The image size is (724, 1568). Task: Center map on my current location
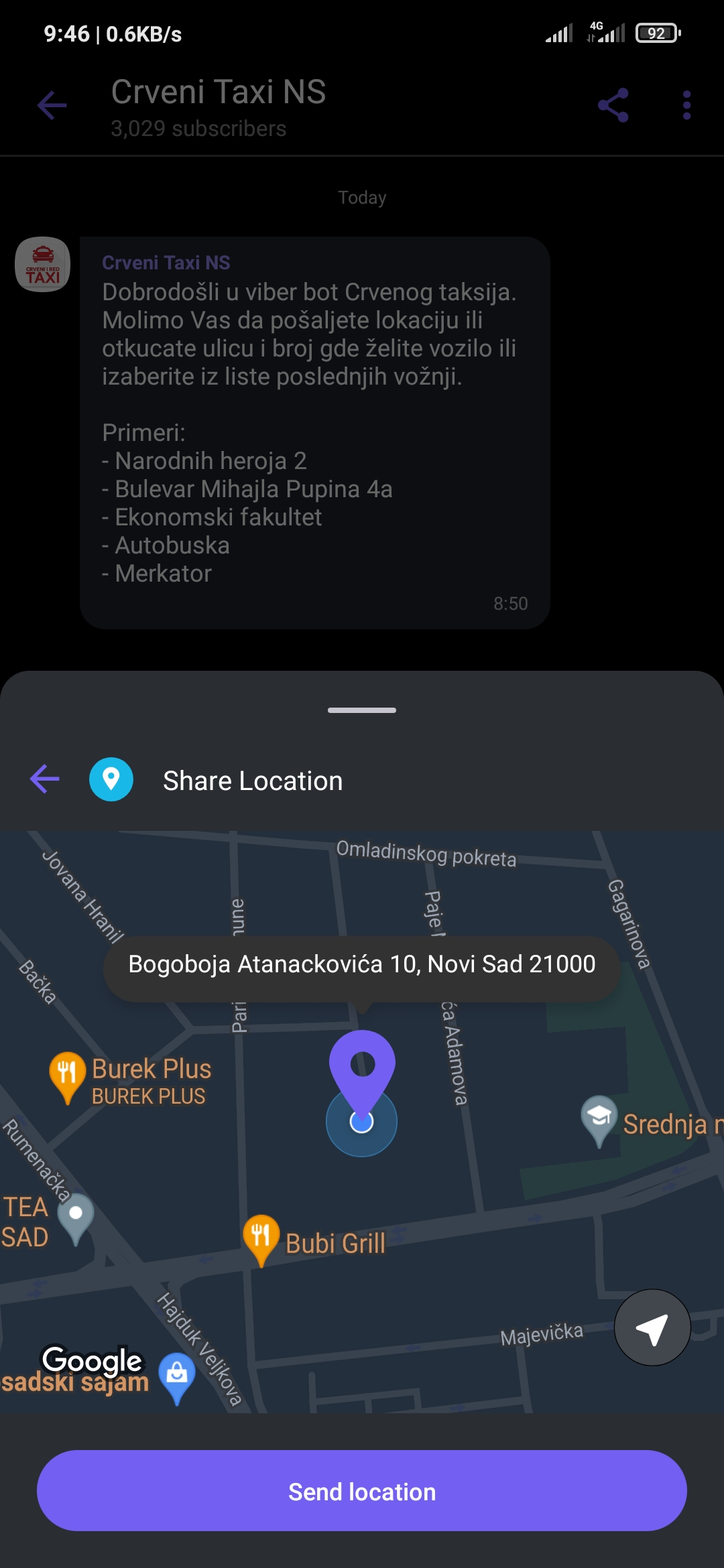(x=652, y=1327)
